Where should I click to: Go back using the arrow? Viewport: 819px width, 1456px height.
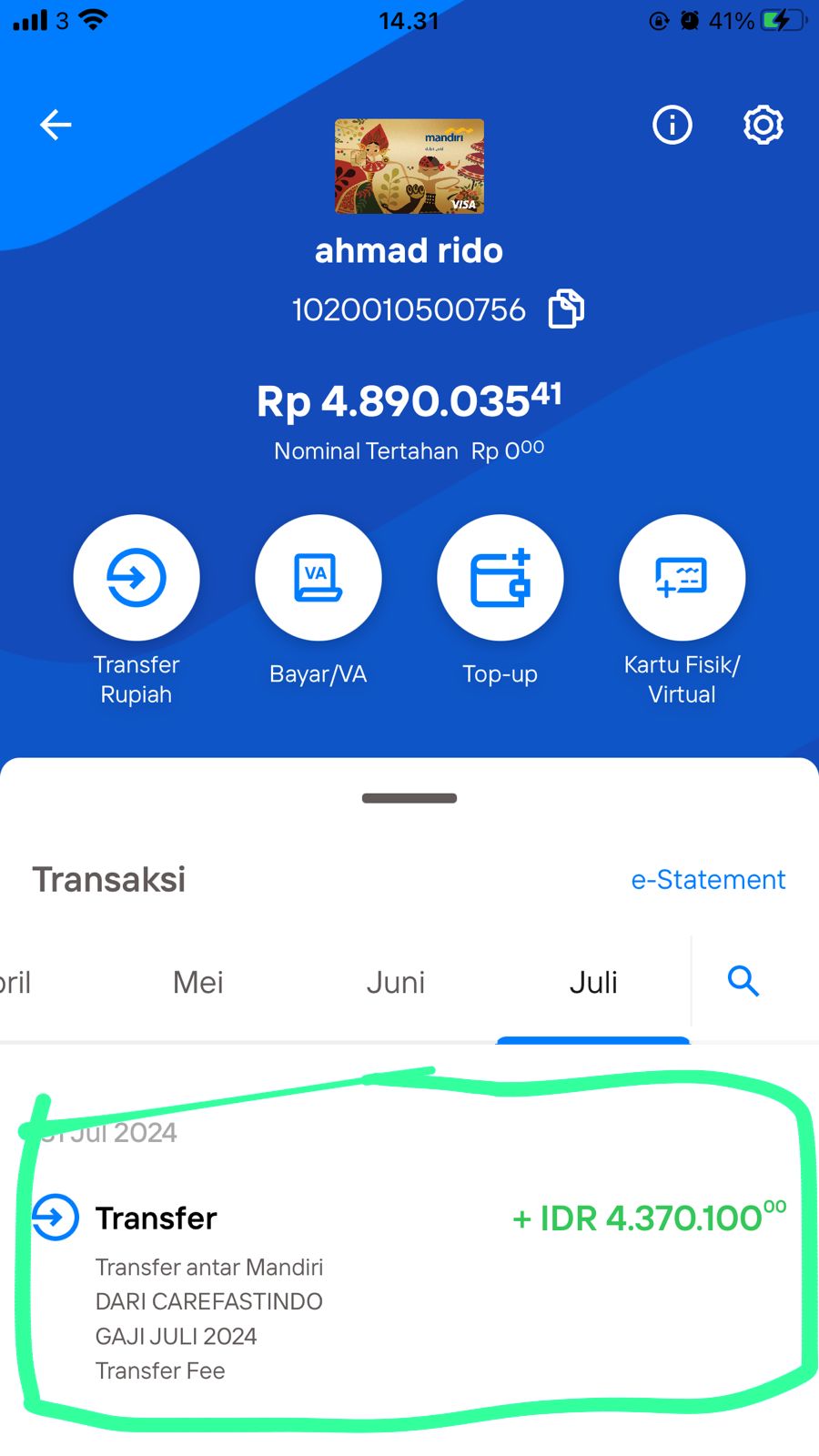click(x=56, y=125)
